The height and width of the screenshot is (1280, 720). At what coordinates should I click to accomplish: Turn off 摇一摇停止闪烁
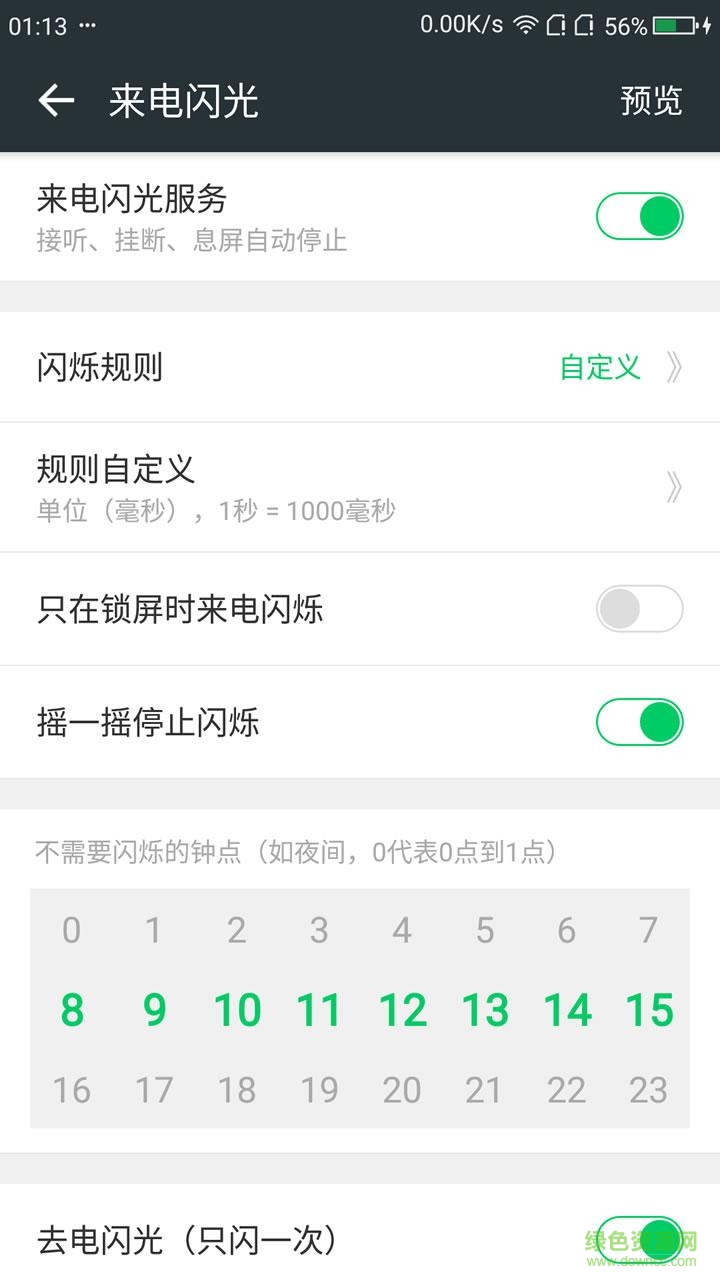click(639, 722)
